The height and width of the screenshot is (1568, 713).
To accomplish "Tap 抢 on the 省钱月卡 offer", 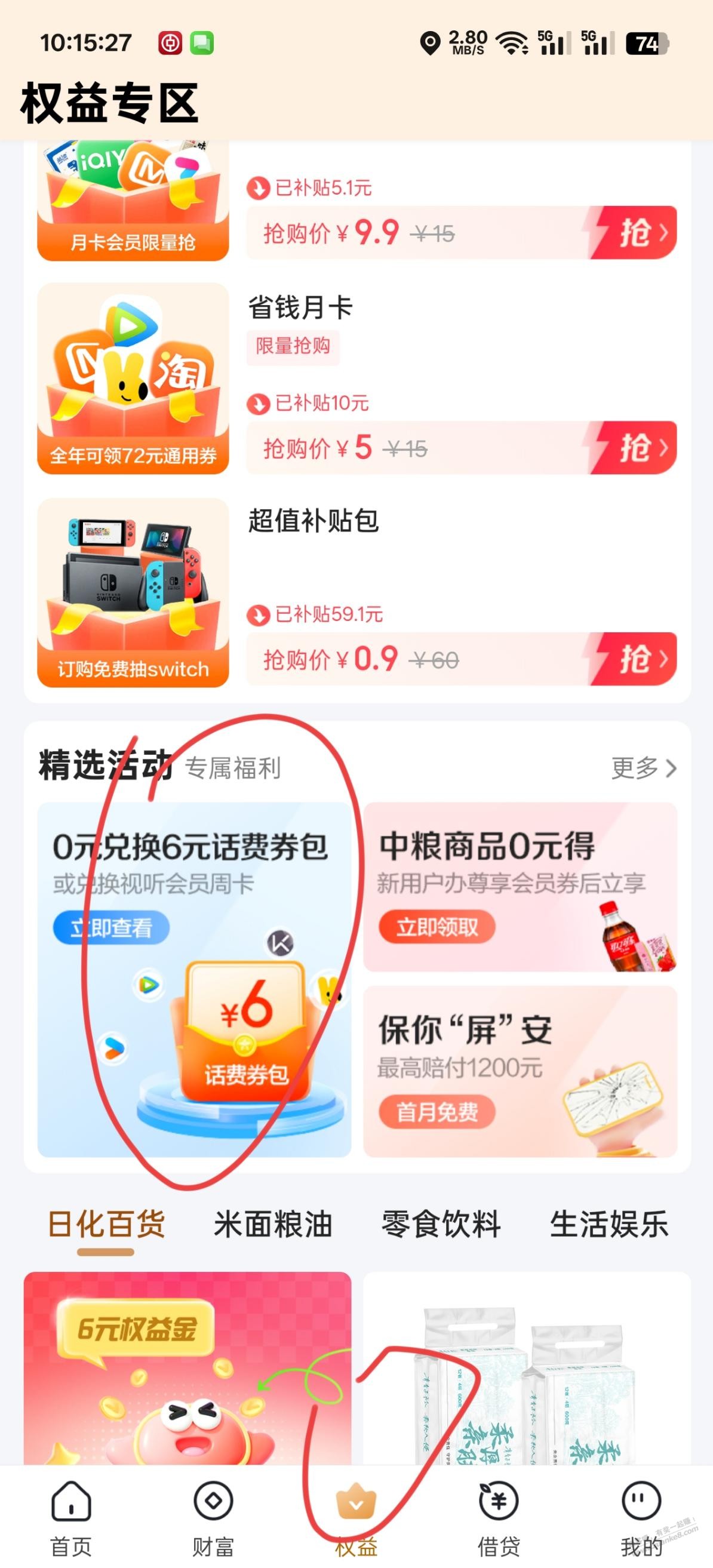I will 633,448.
